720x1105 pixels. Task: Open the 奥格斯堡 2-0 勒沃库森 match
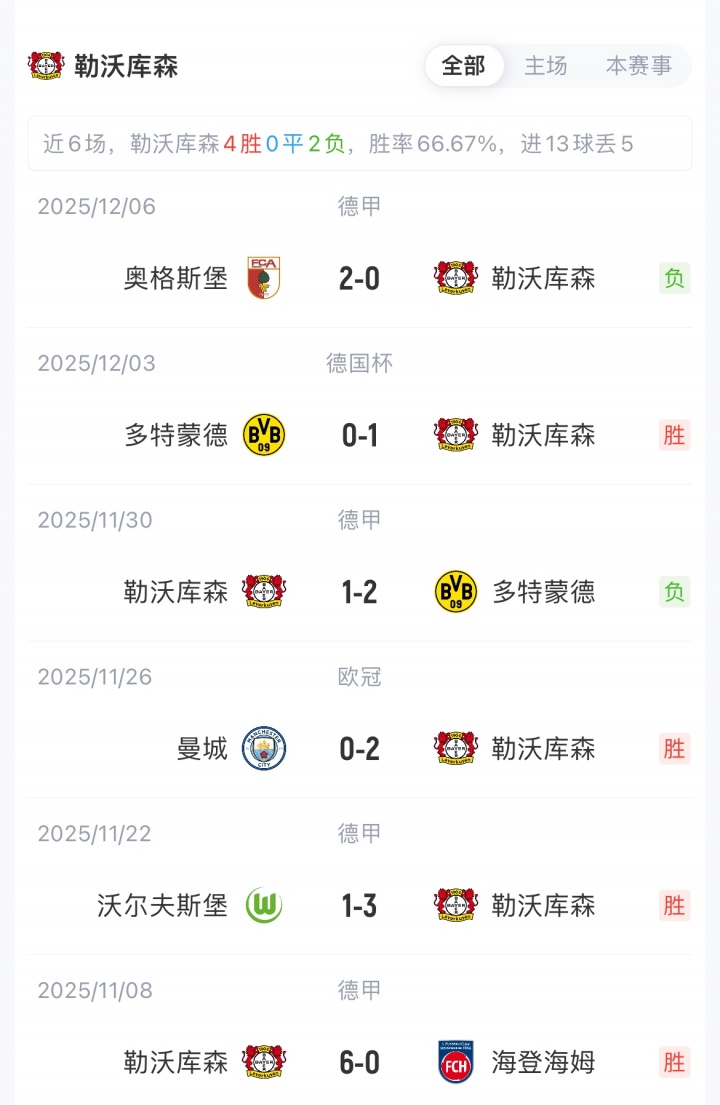(x=359, y=278)
